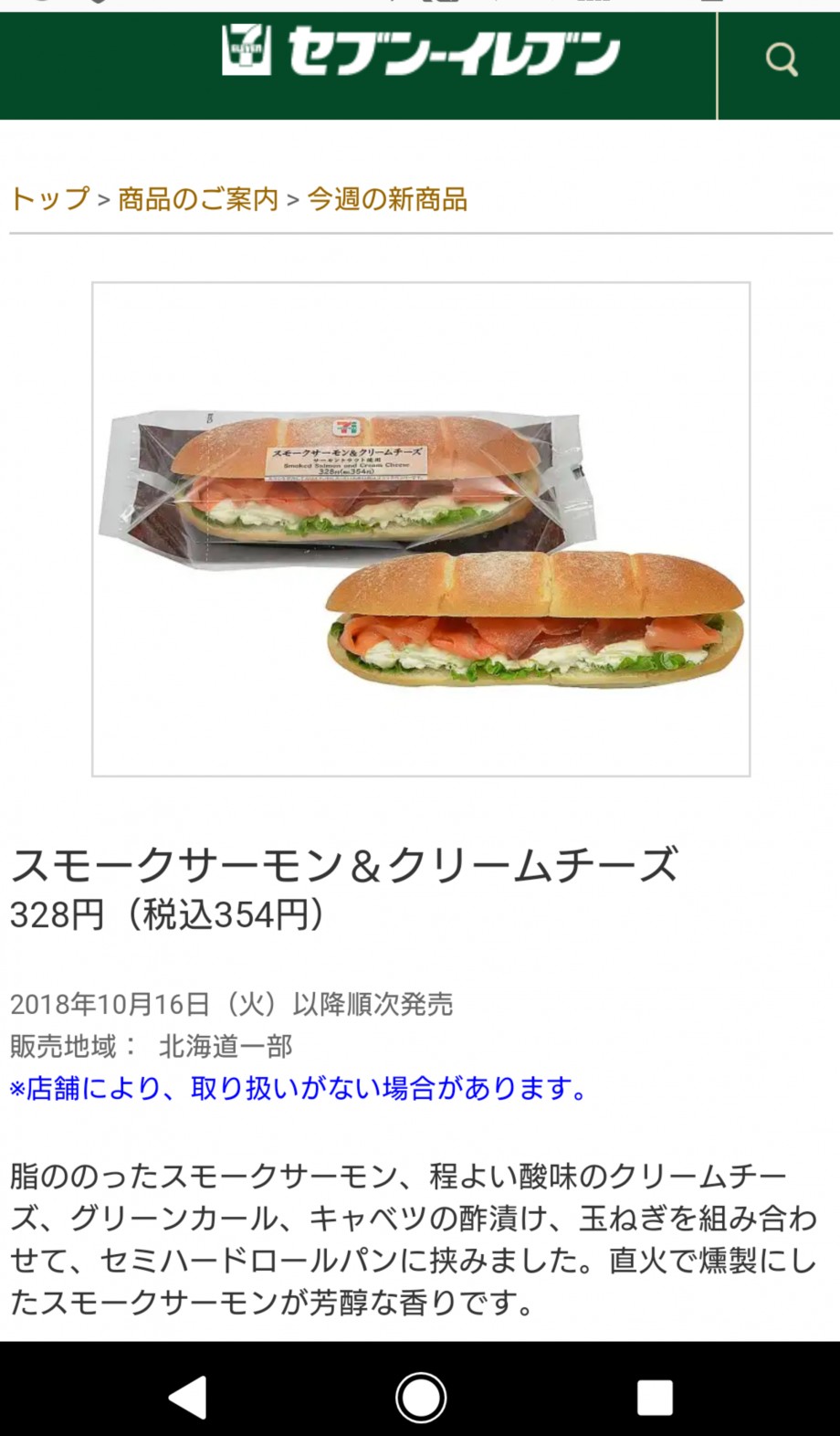This screenshot has height=1436, width=840.
Task: Open the 今週の新商品 breadcrumb link
Action: pyautogui.click(x=387, y=198)
